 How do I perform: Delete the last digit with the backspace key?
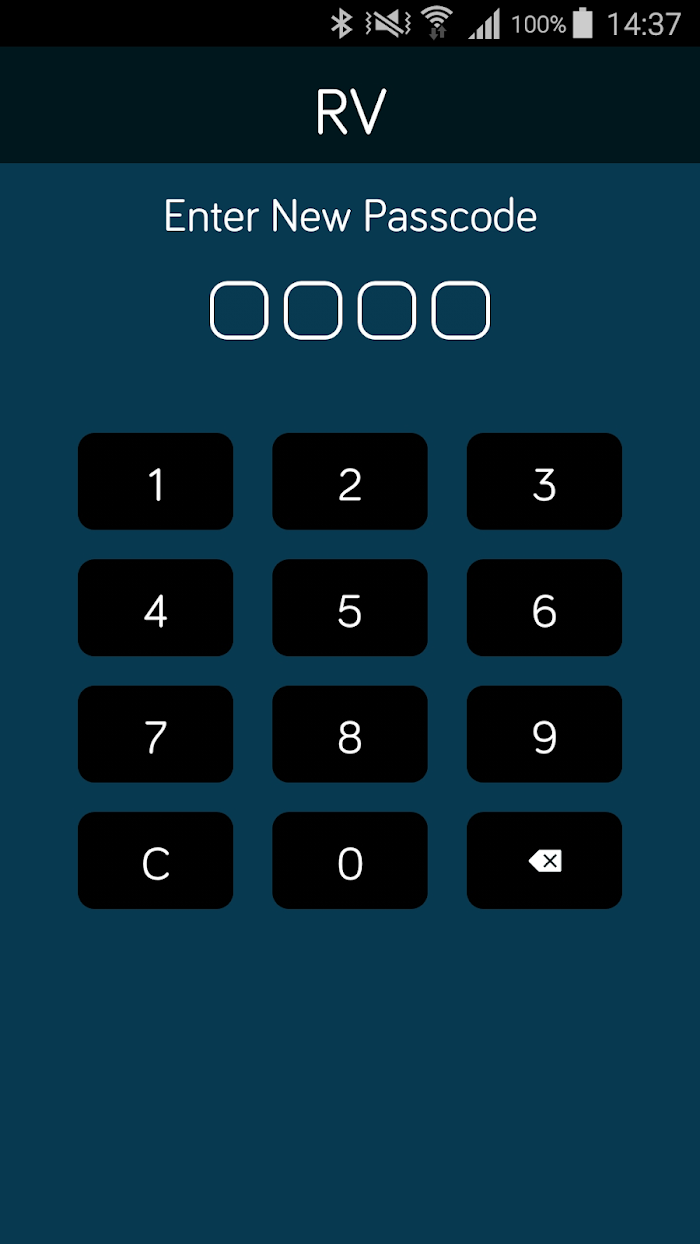point(544,860)
